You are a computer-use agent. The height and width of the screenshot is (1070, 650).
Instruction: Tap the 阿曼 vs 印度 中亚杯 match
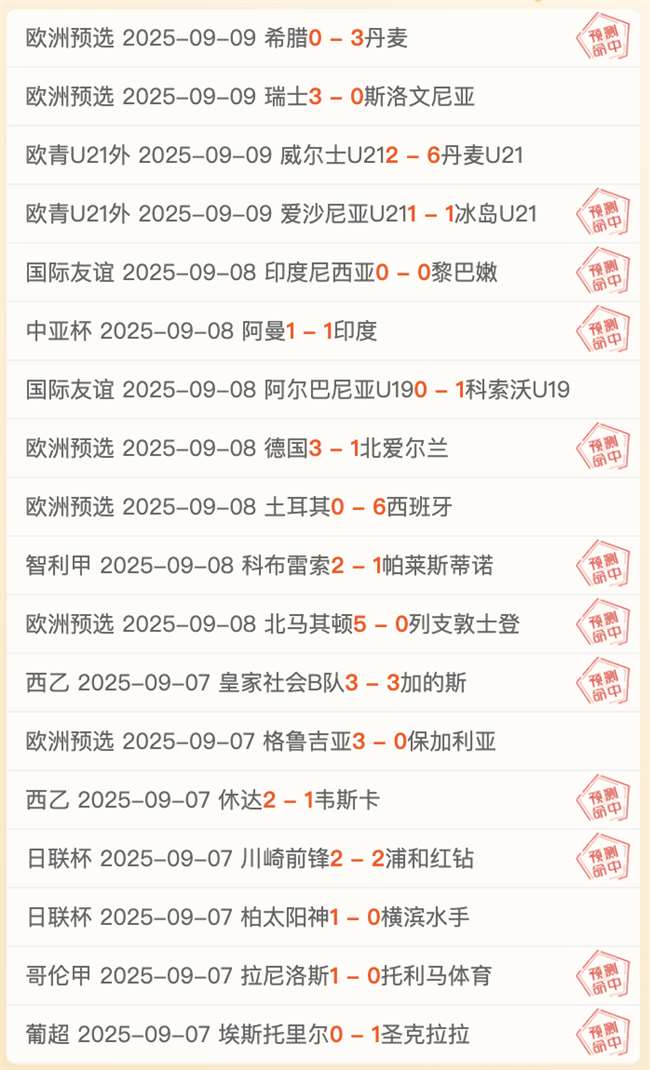[x=323, y=331]
